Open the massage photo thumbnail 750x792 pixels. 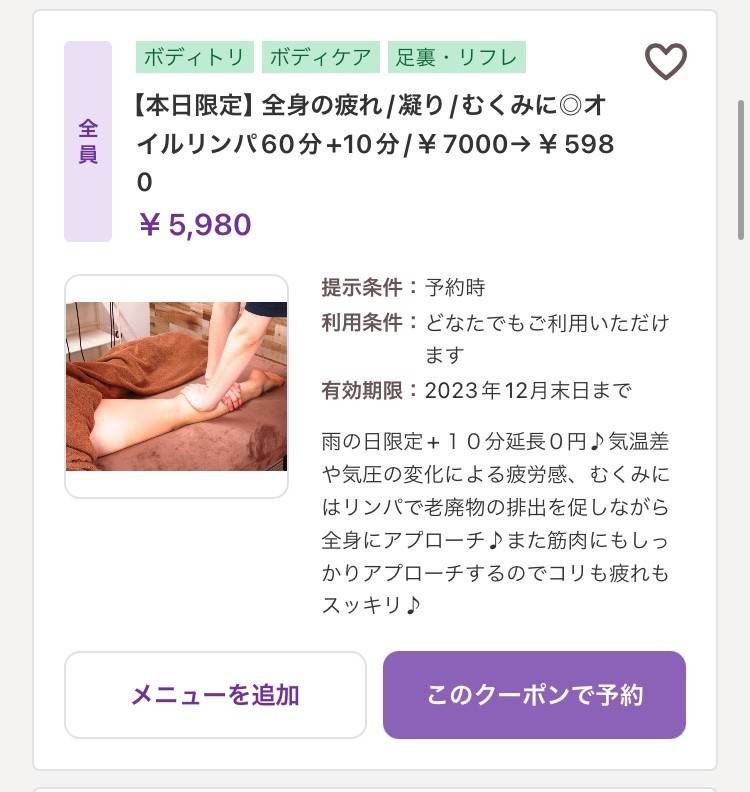pos(176,386)
